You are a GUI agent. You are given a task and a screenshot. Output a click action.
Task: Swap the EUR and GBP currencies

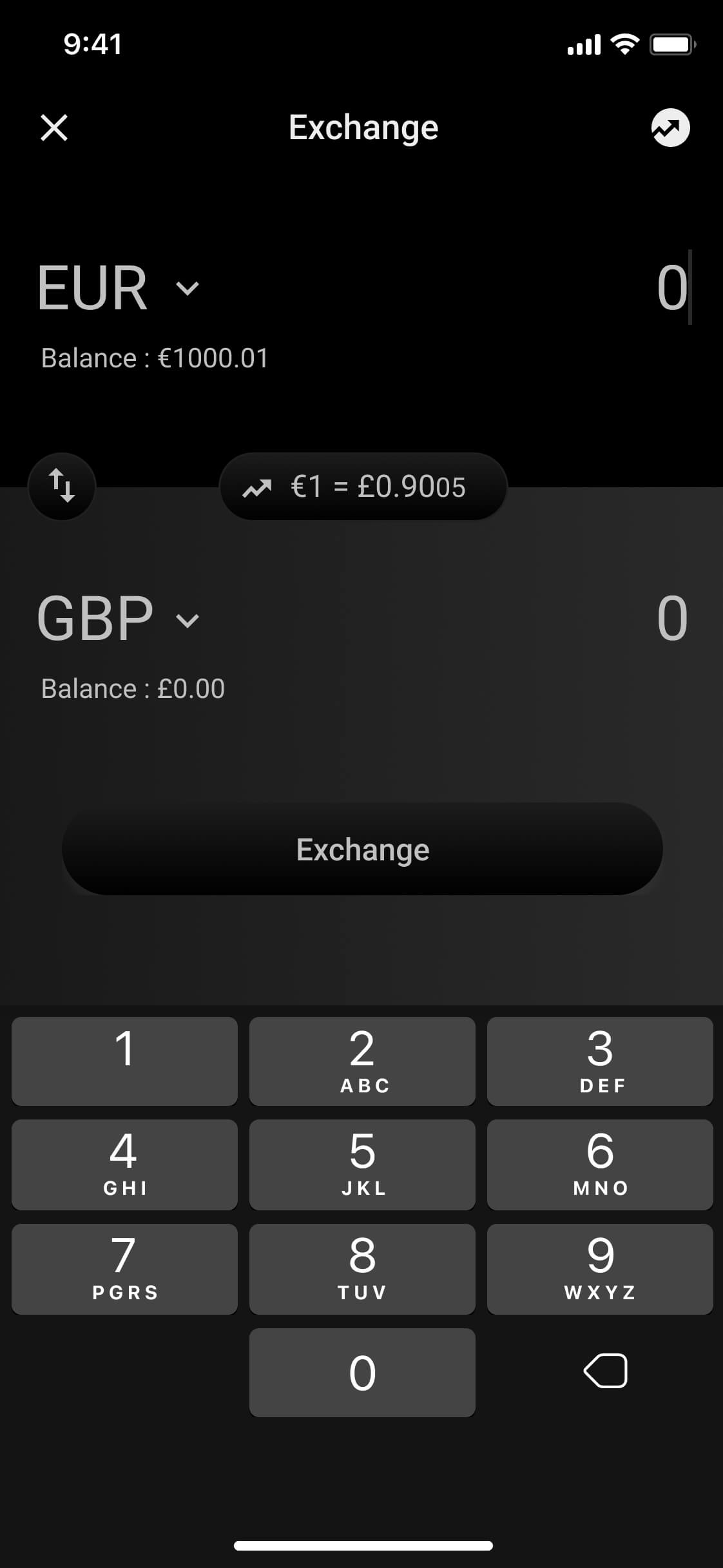point(62,487)
